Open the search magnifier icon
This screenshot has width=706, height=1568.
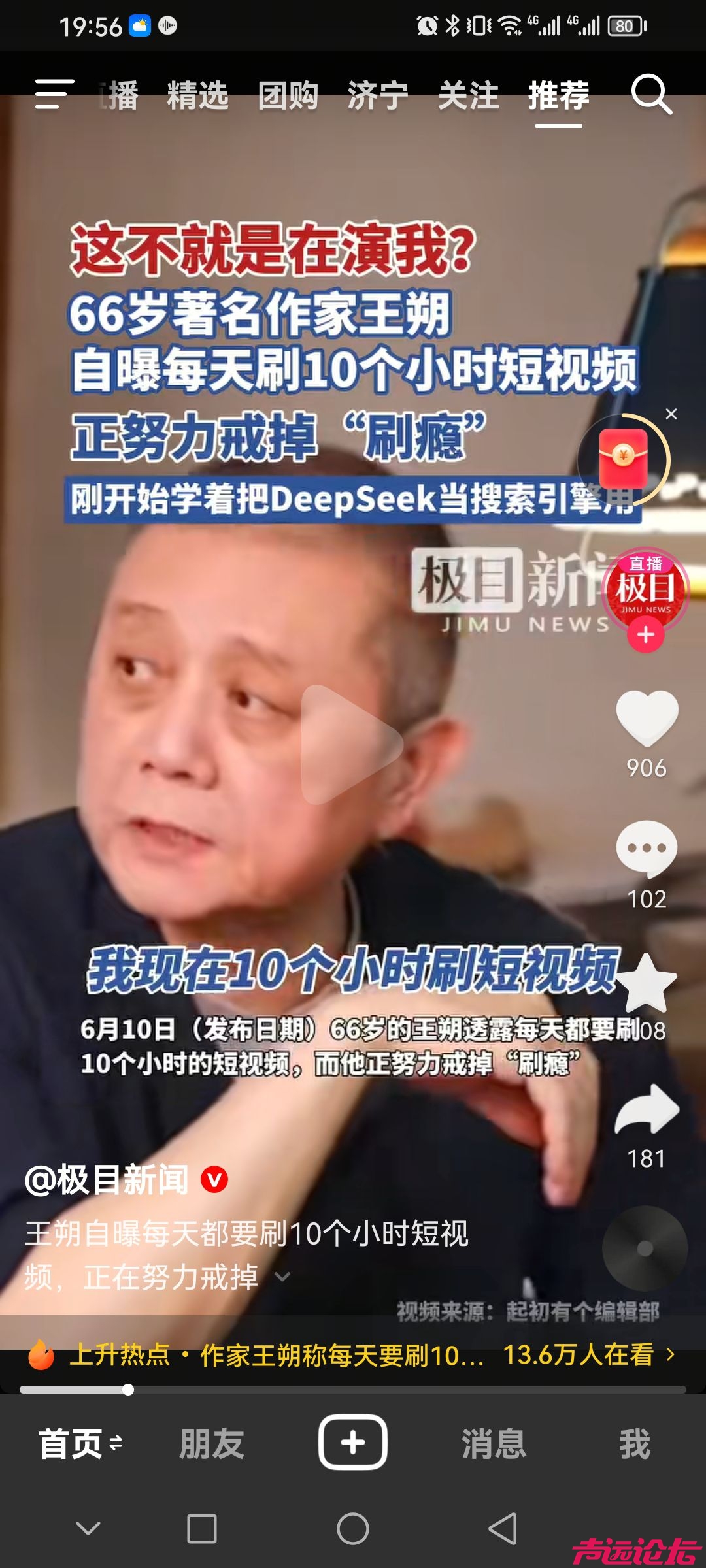(x=651, y=95)
